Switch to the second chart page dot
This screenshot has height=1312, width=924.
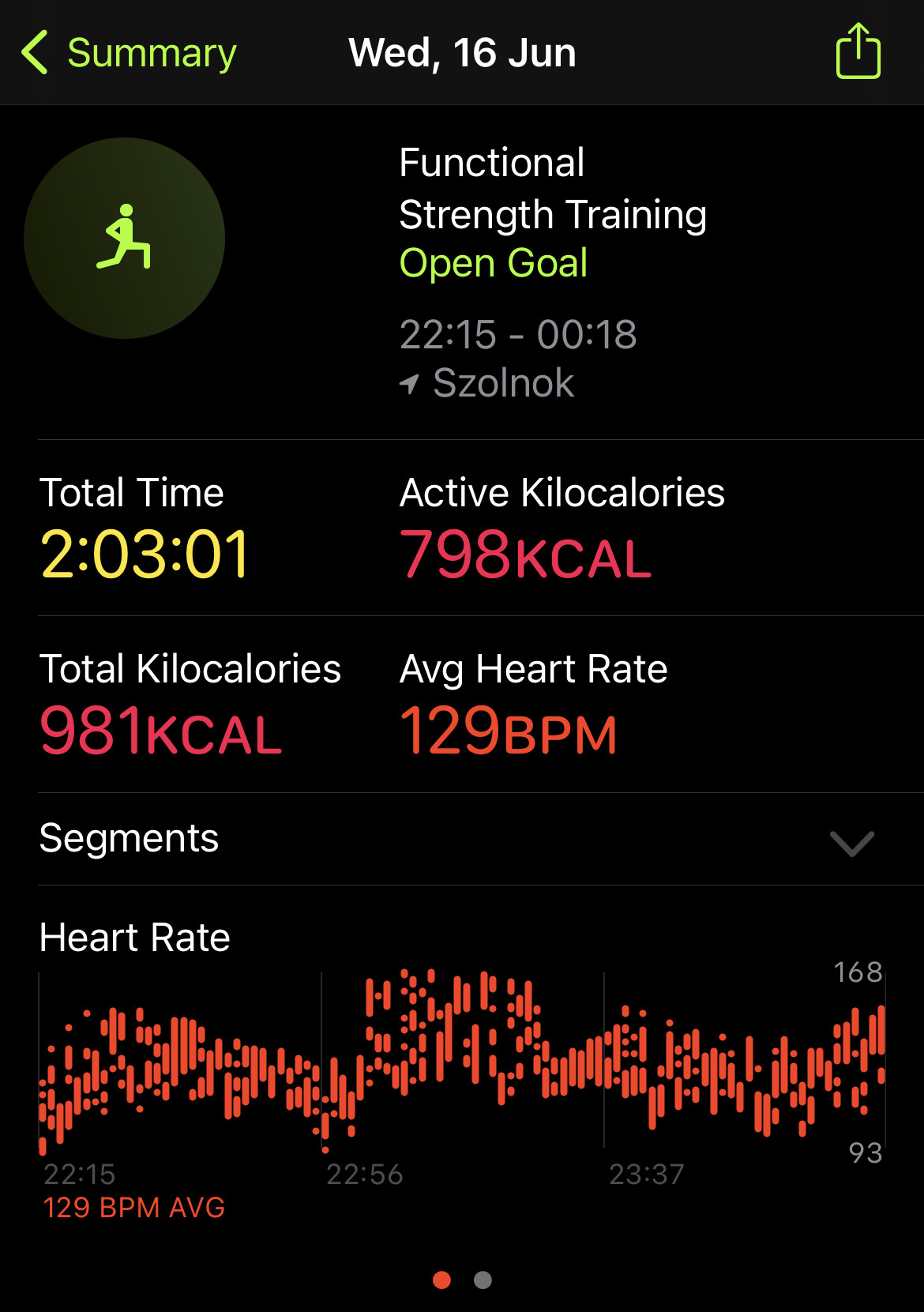pos(483,1280)
